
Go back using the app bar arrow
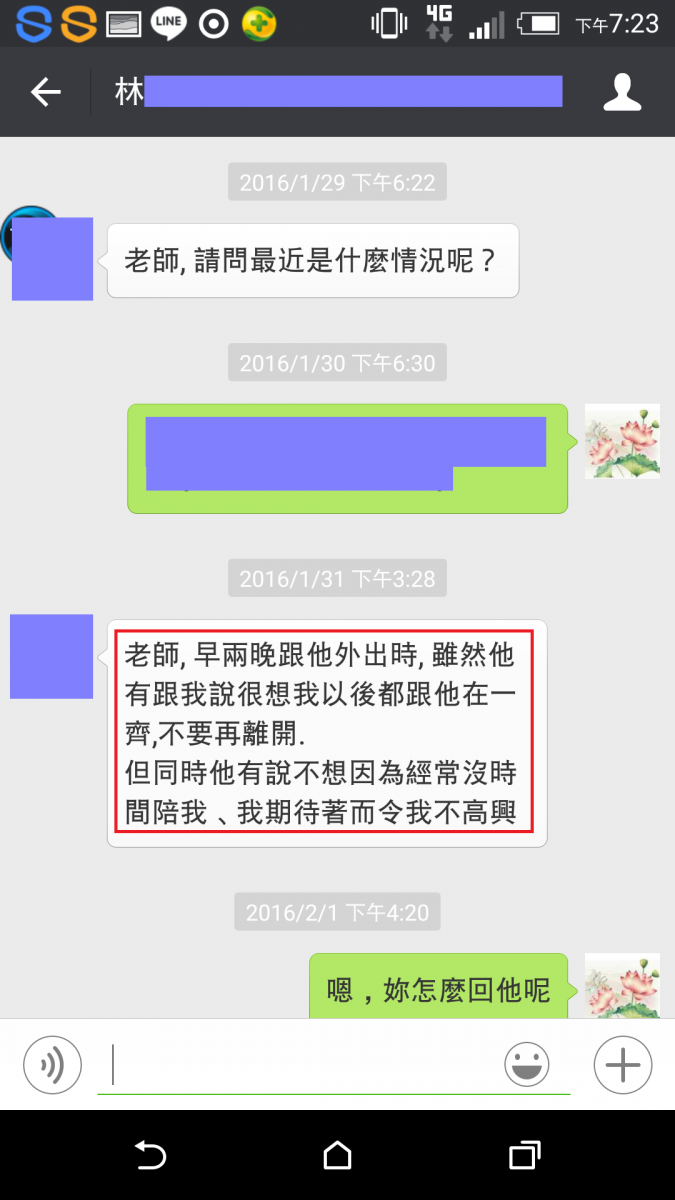pyautogui.click(x=46, y=93)
